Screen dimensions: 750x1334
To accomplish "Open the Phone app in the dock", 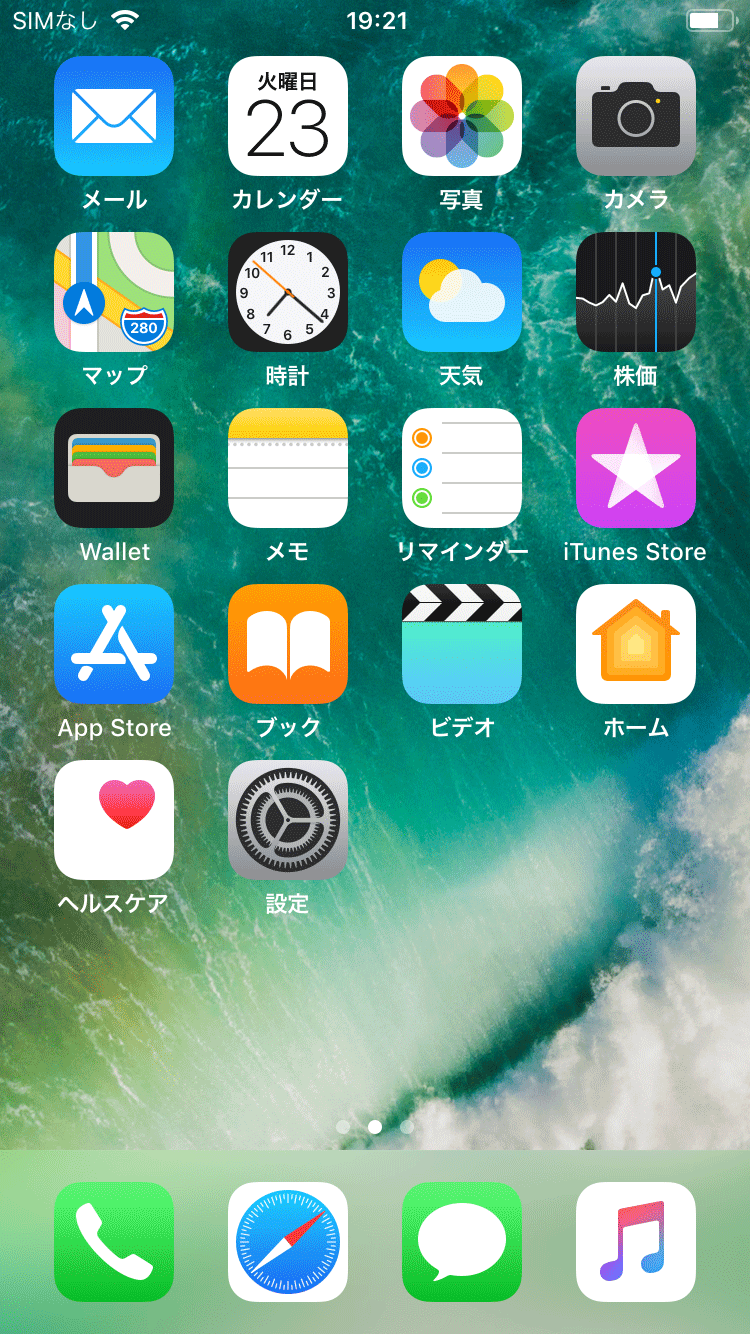I will click(114, 1242).
